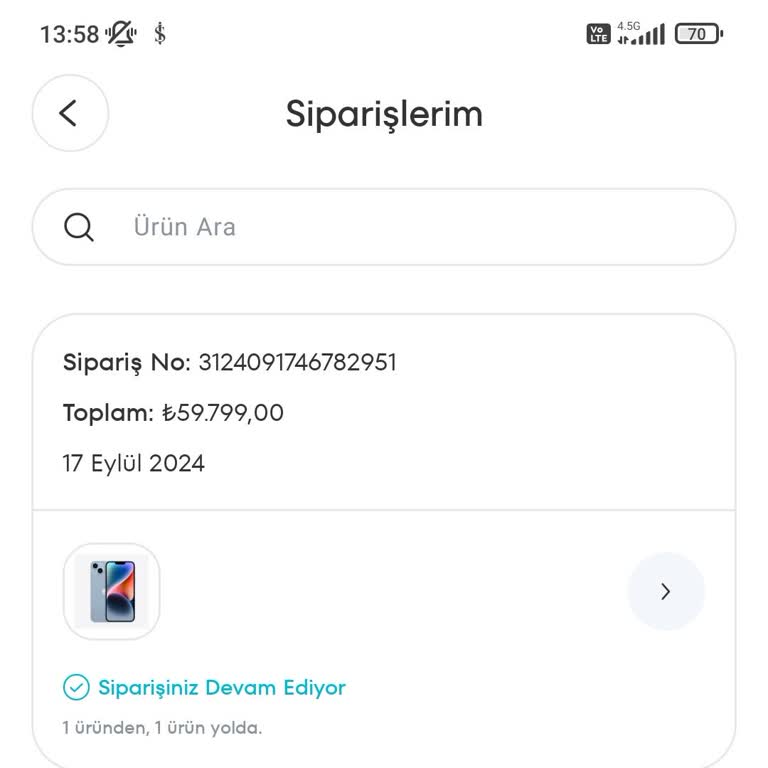Screen dimensions: 768x768
Task: Open order details via the chevron arrow
Action: 666,591
